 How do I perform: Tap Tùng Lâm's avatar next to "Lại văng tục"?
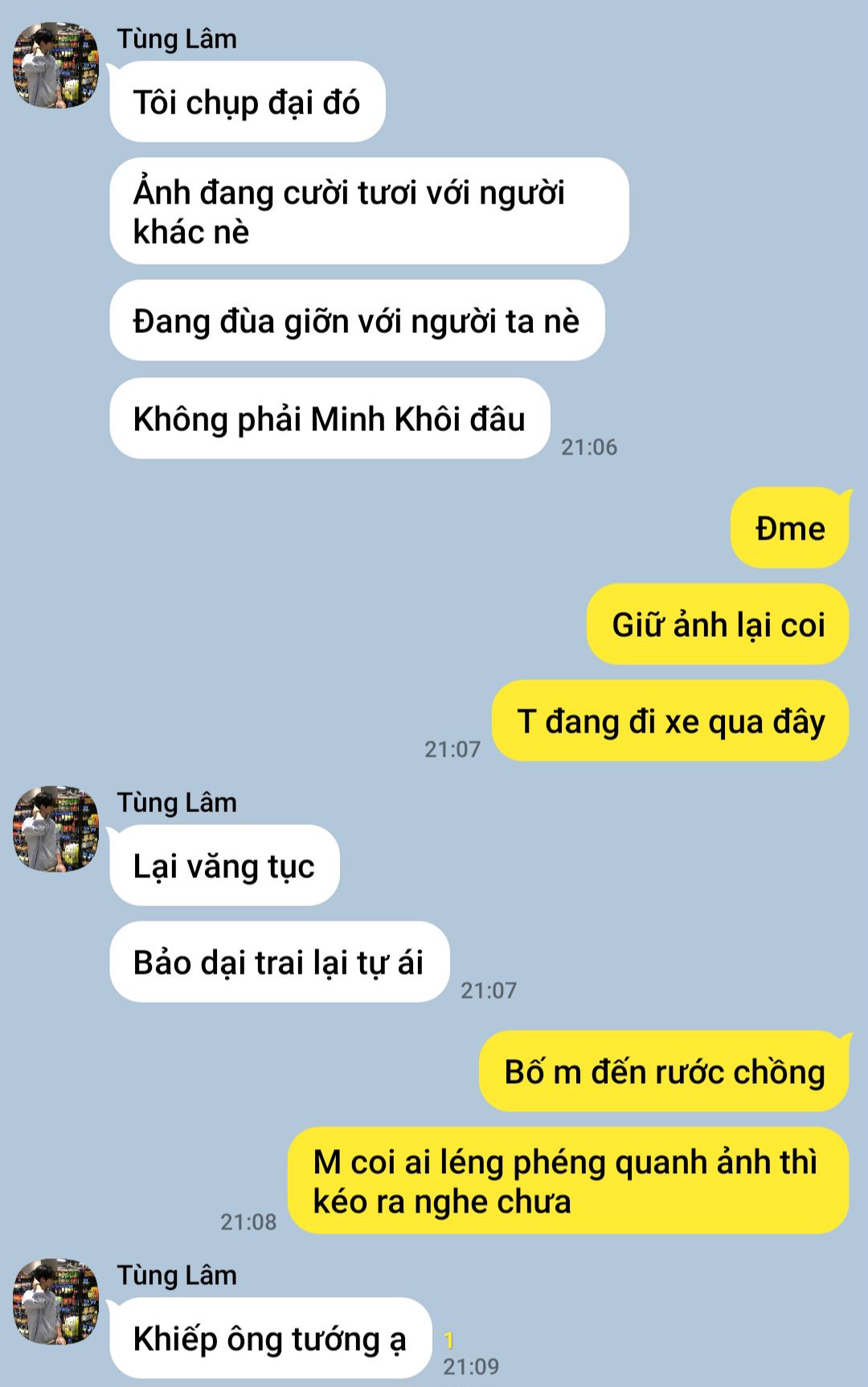[x=55, y=829]
